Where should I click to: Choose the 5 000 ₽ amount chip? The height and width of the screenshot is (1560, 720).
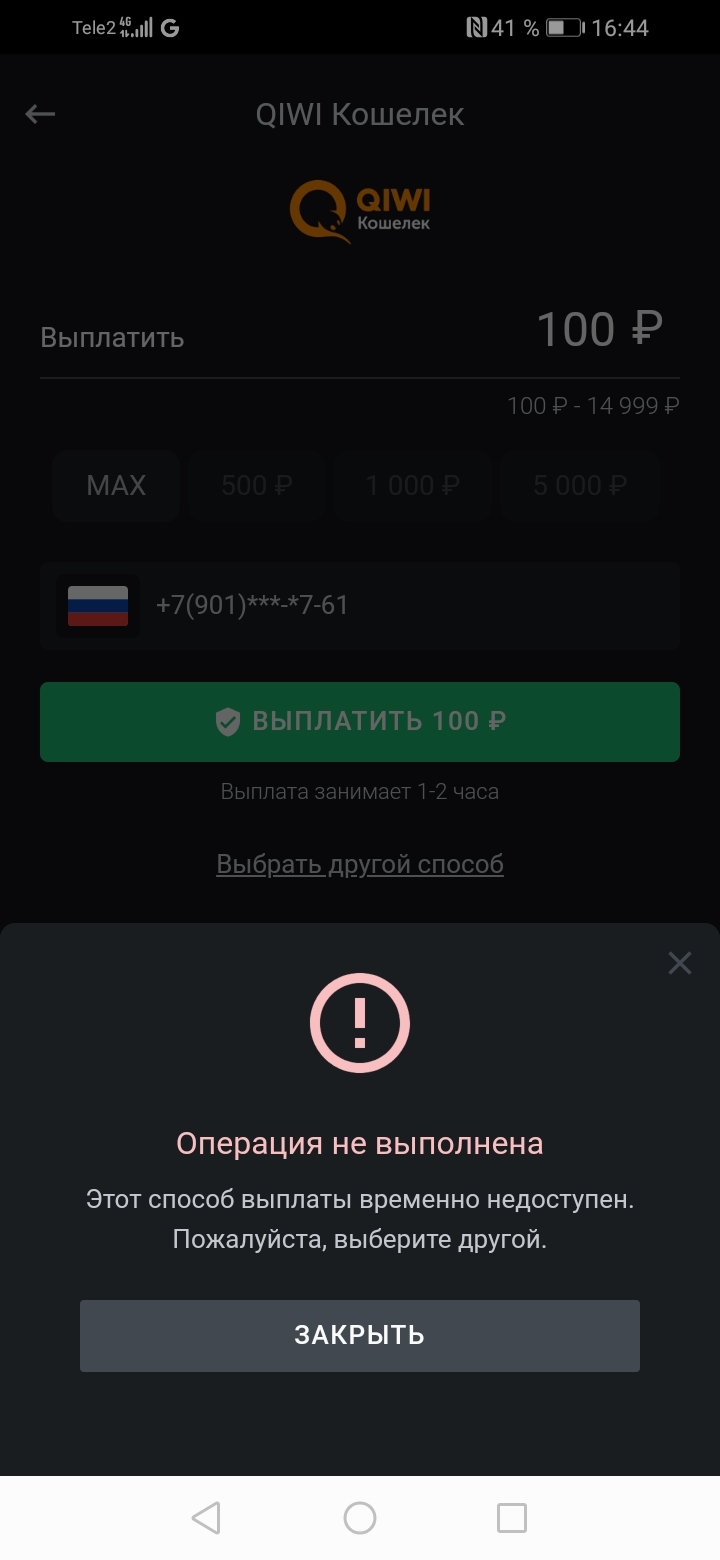coord(580,486)
